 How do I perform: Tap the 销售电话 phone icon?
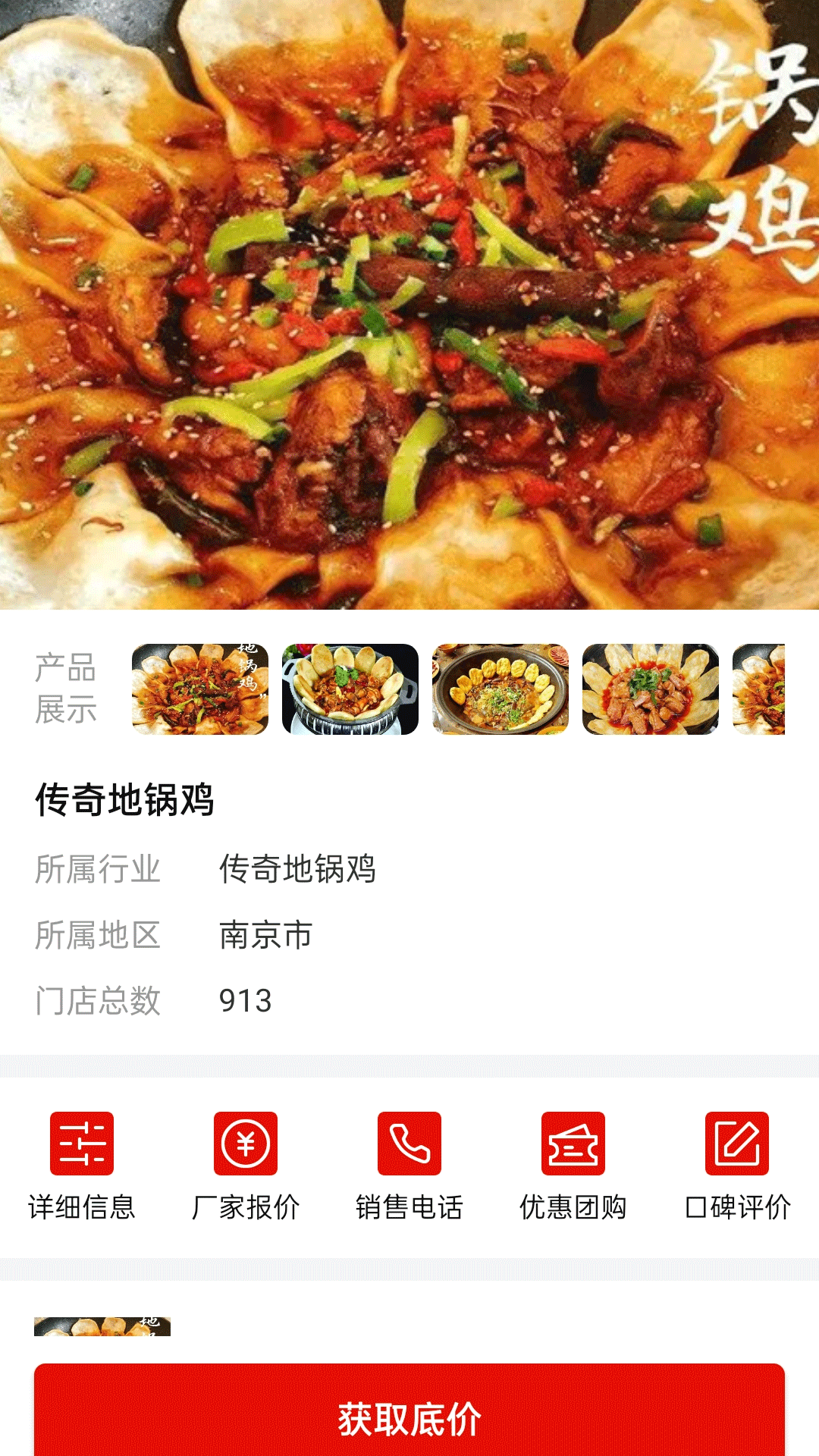pyautogui.click(x=409, y=1144)
